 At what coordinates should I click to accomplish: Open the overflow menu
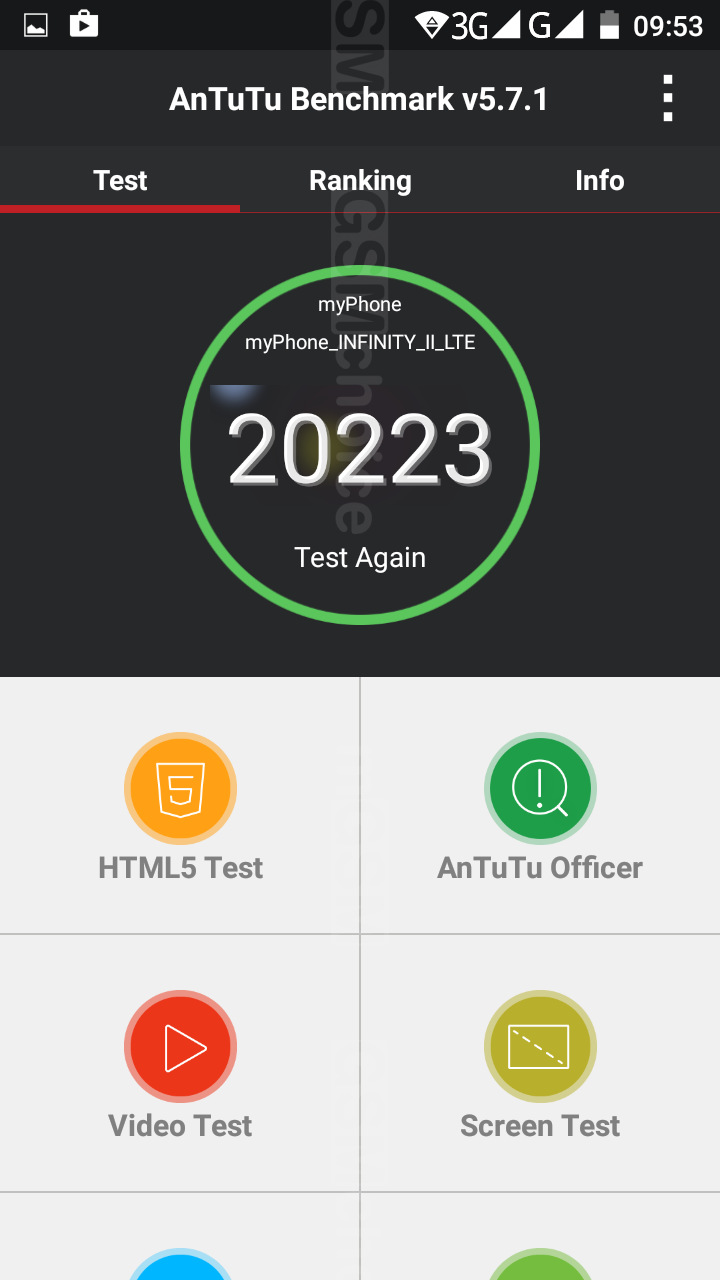(x=668, y=99)
